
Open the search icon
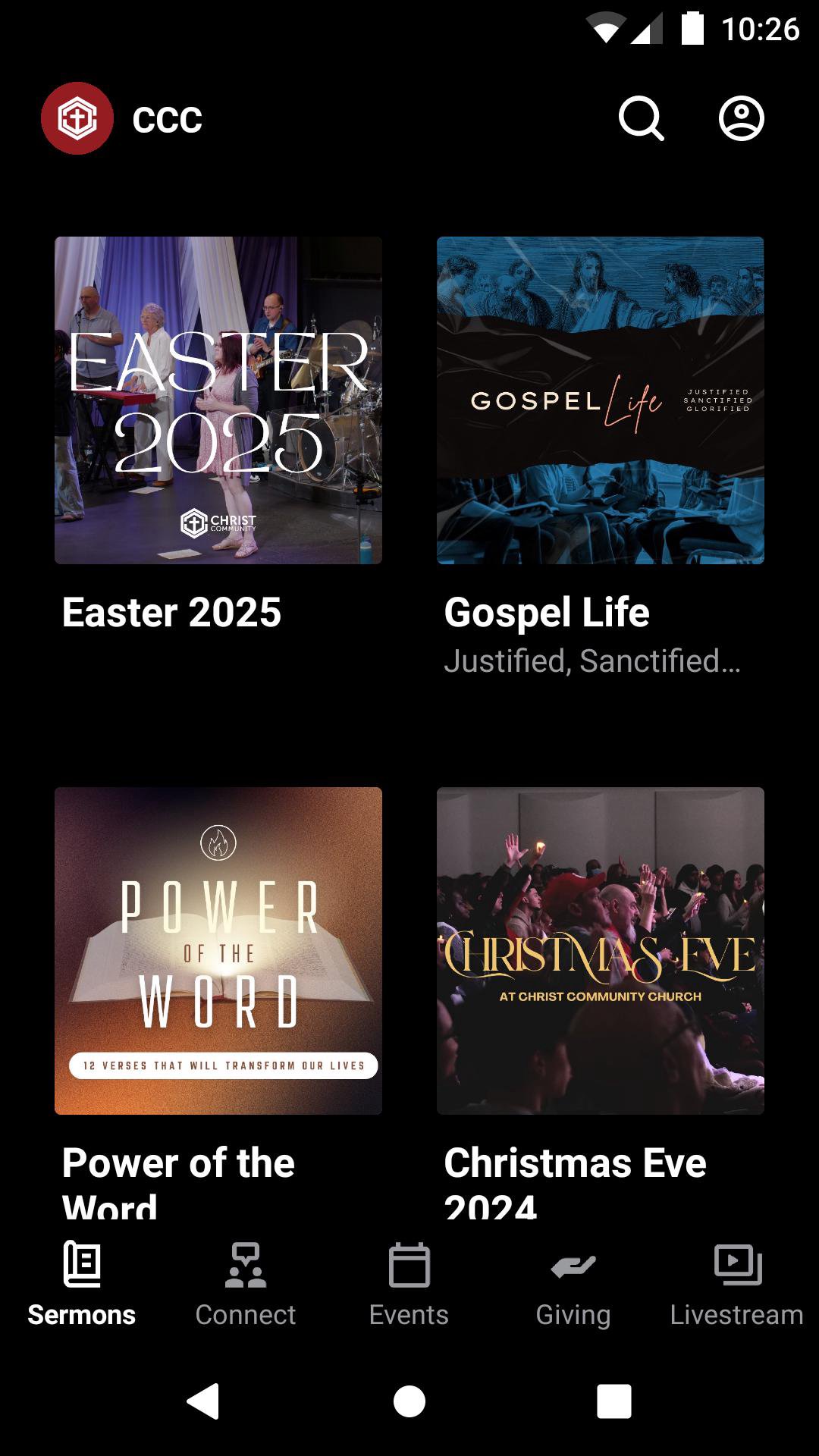pos(641,118)
